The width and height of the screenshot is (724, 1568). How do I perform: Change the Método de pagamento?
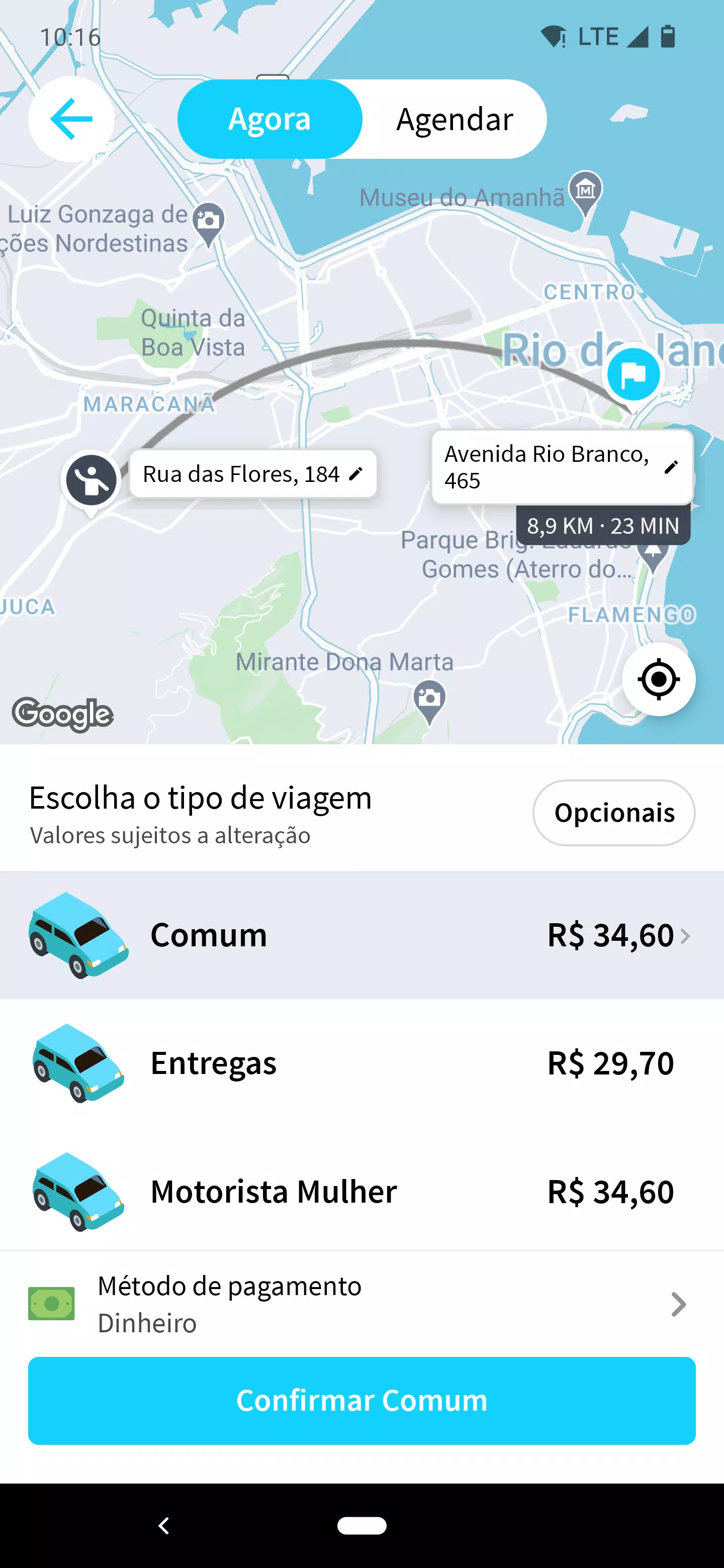click(361, 1304)
